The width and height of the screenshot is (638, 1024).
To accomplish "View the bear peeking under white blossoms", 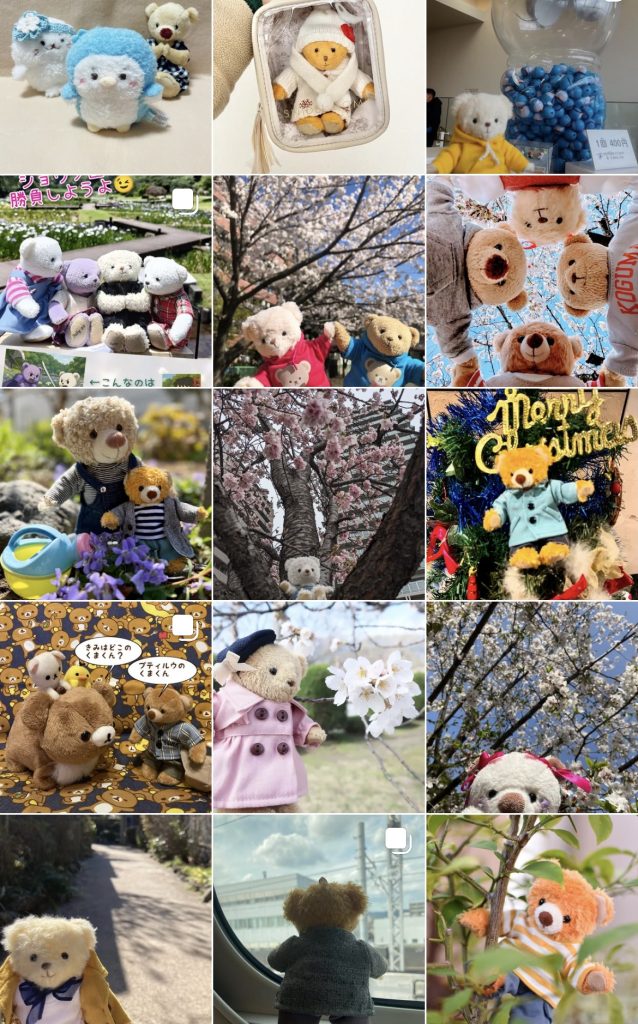I will coord(532,707).
